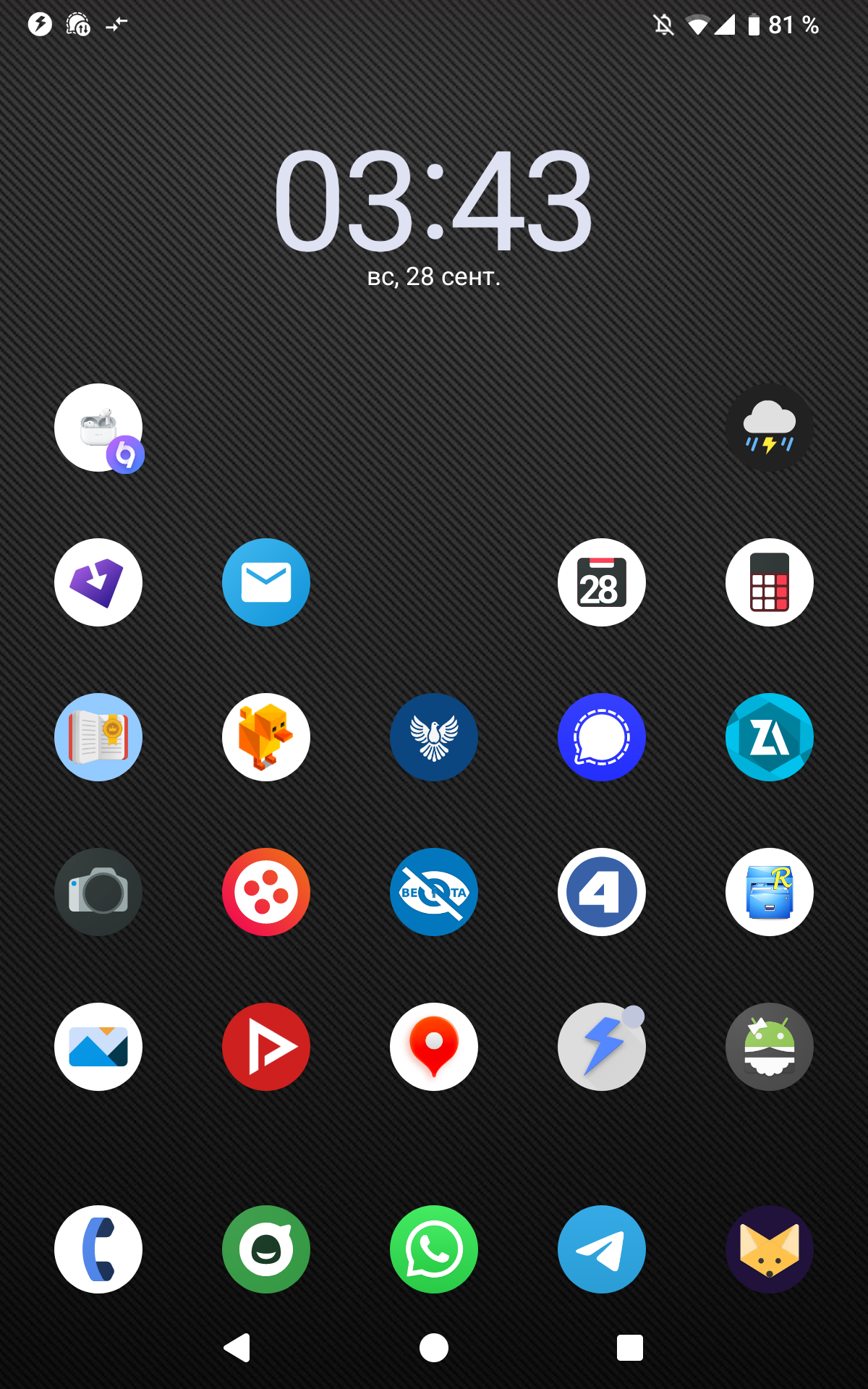868x1389 pixels.
Task: Launch the red play triangle app
Action: tap(266, 1047)
